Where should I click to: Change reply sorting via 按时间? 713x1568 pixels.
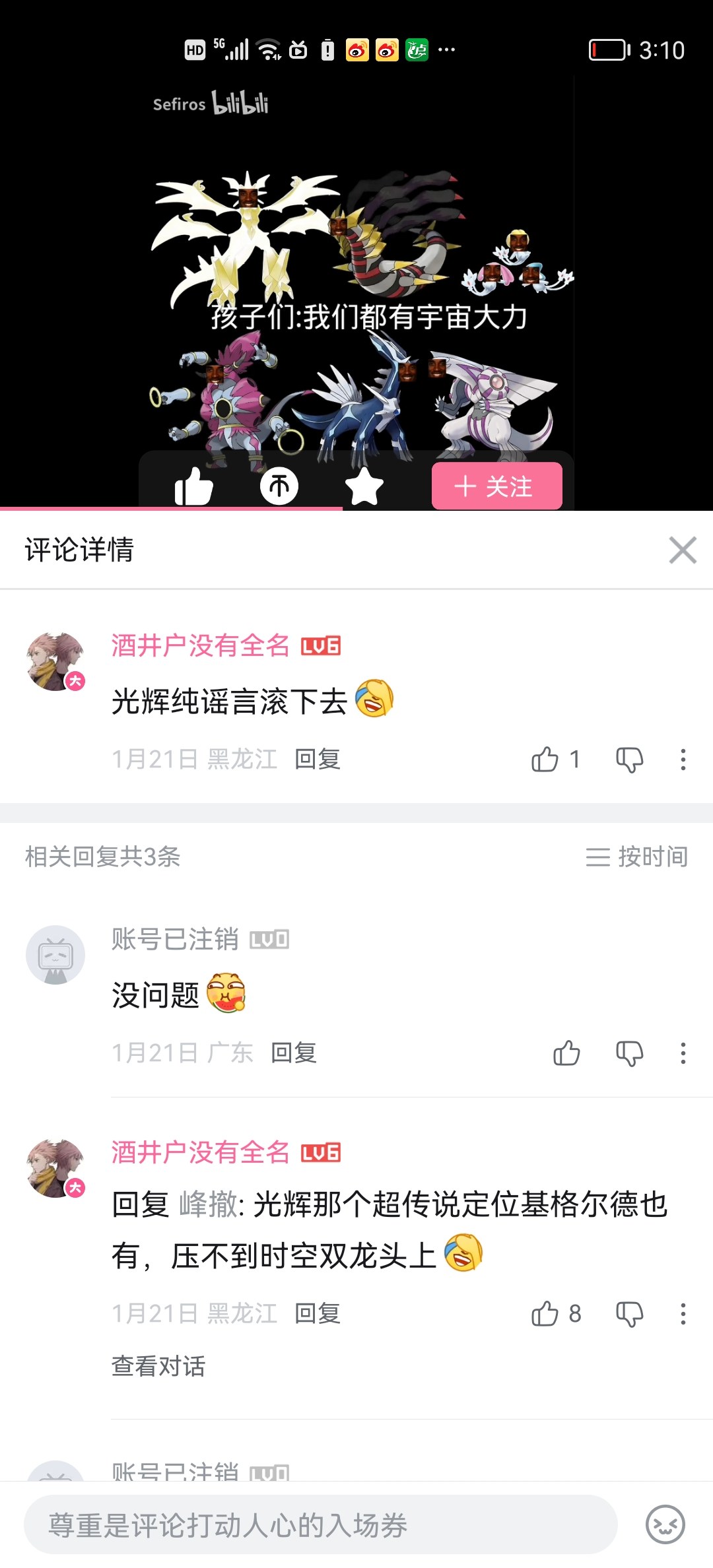tap(637, 857)
